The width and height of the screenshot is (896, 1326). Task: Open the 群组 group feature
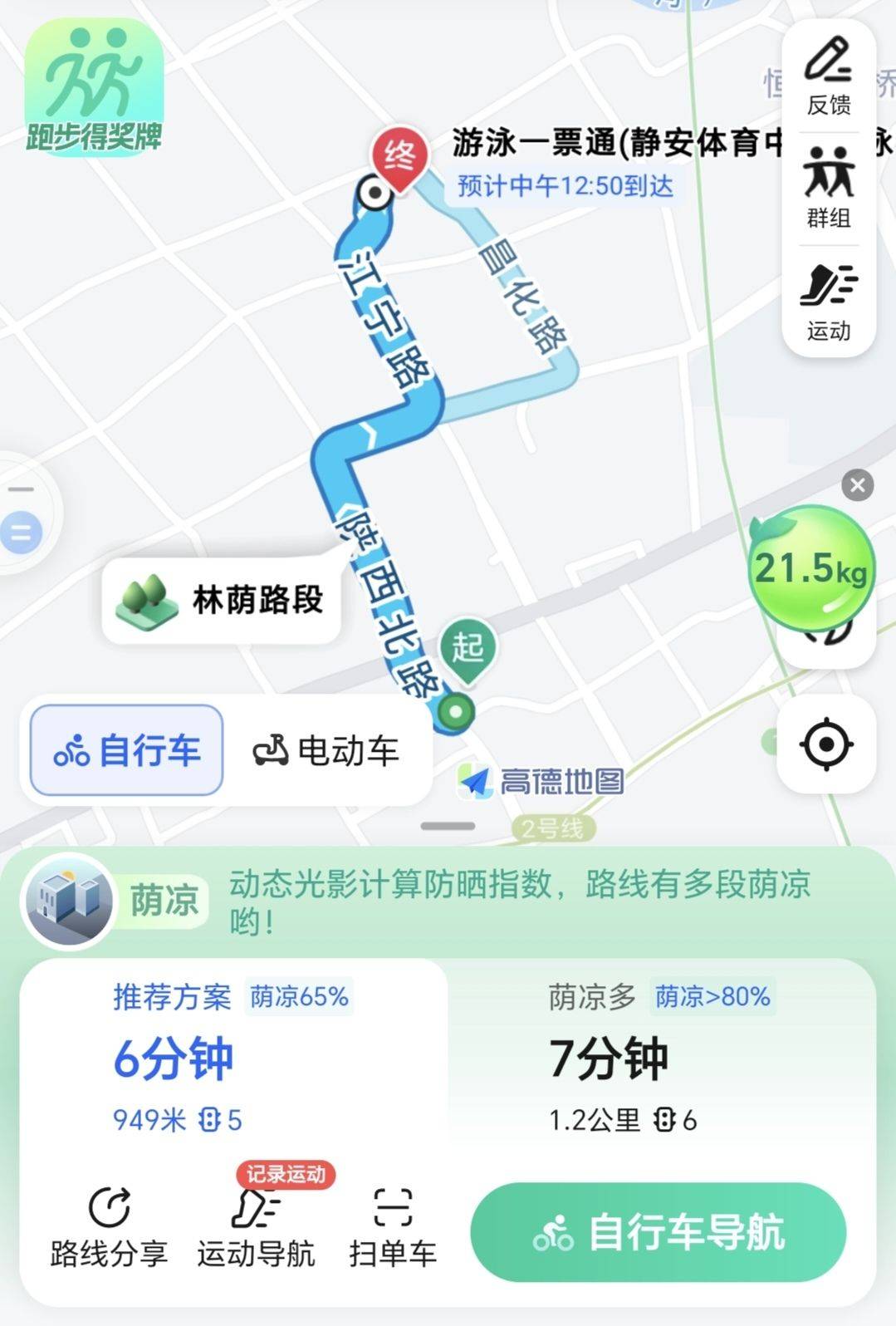(x=828, y=189)
